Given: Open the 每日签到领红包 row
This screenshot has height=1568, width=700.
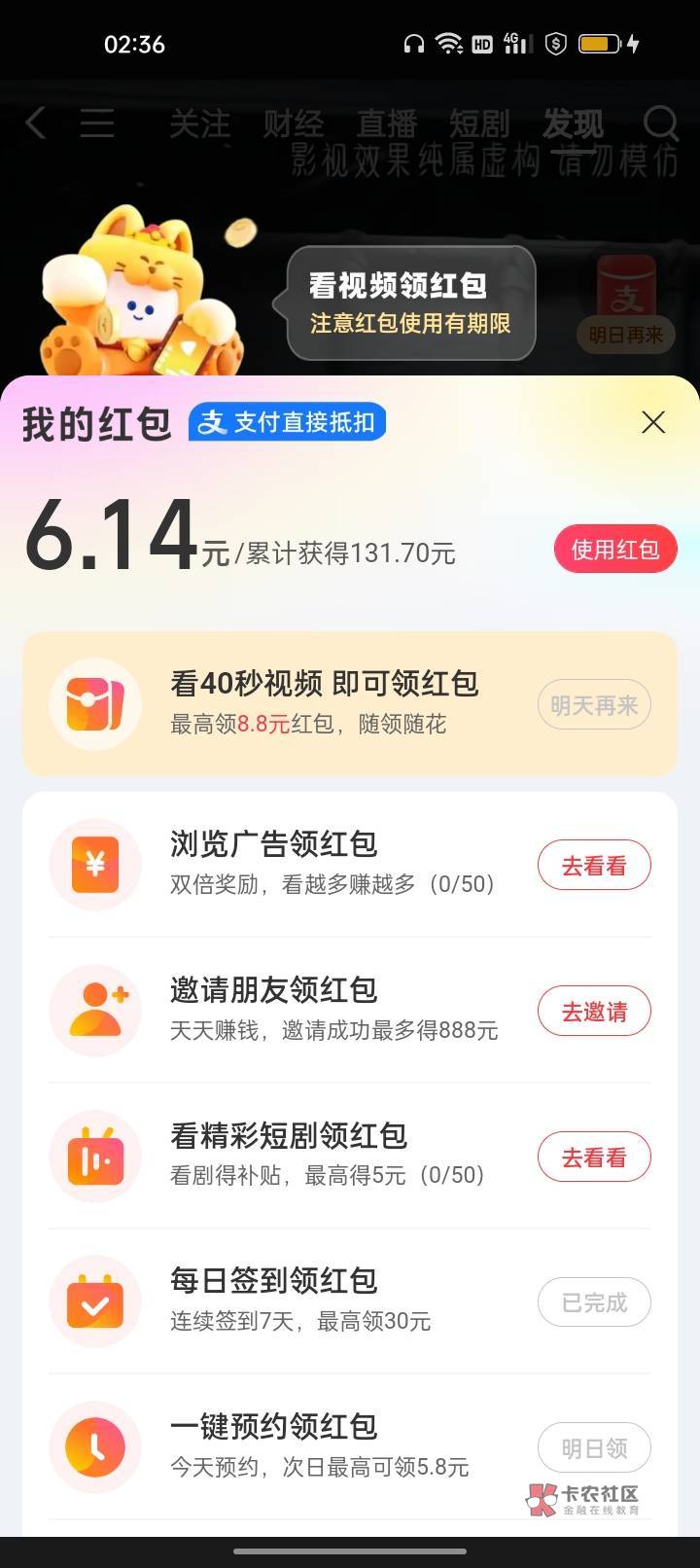Looking at the screenshot, I should click(x=350, y=1301).
